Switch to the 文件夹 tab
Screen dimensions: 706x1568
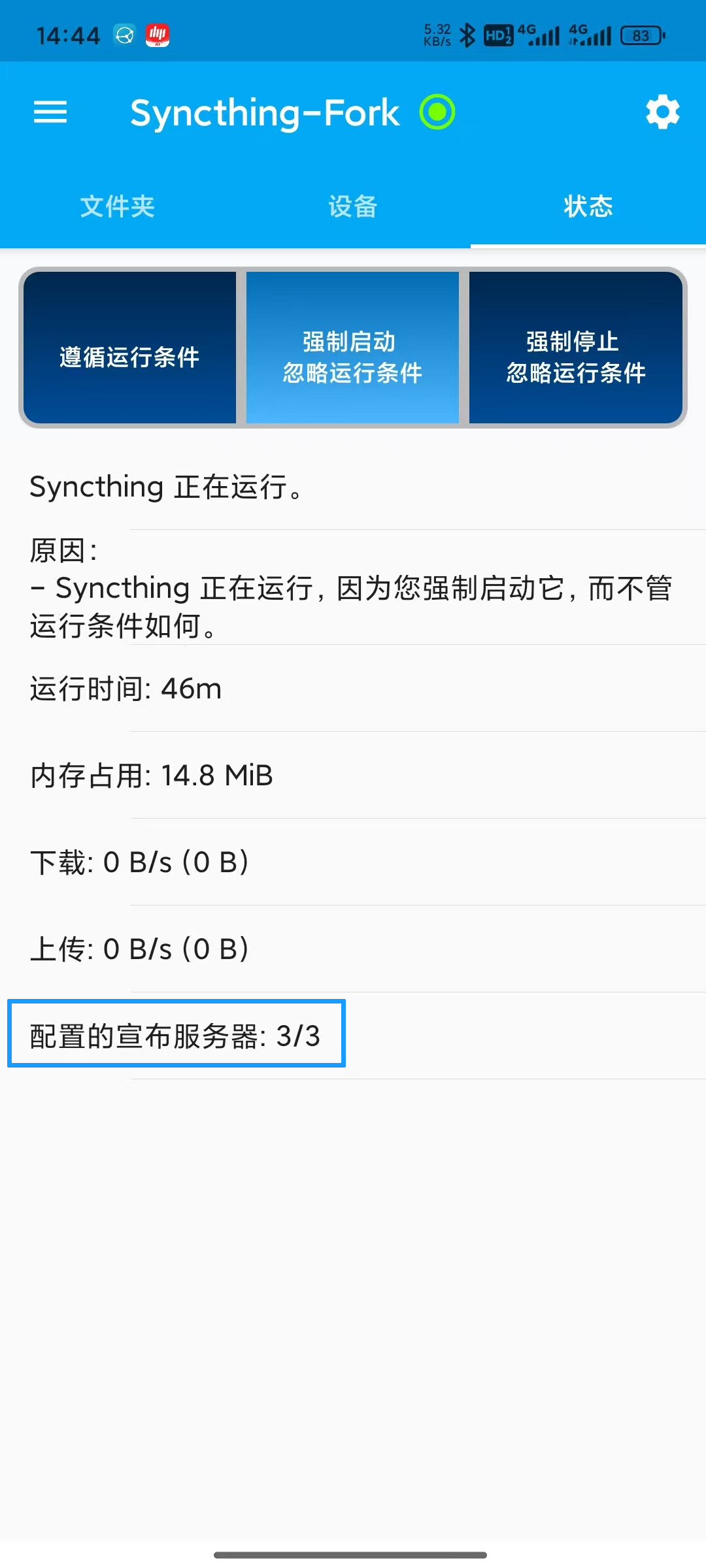click(x=118, y=206)
